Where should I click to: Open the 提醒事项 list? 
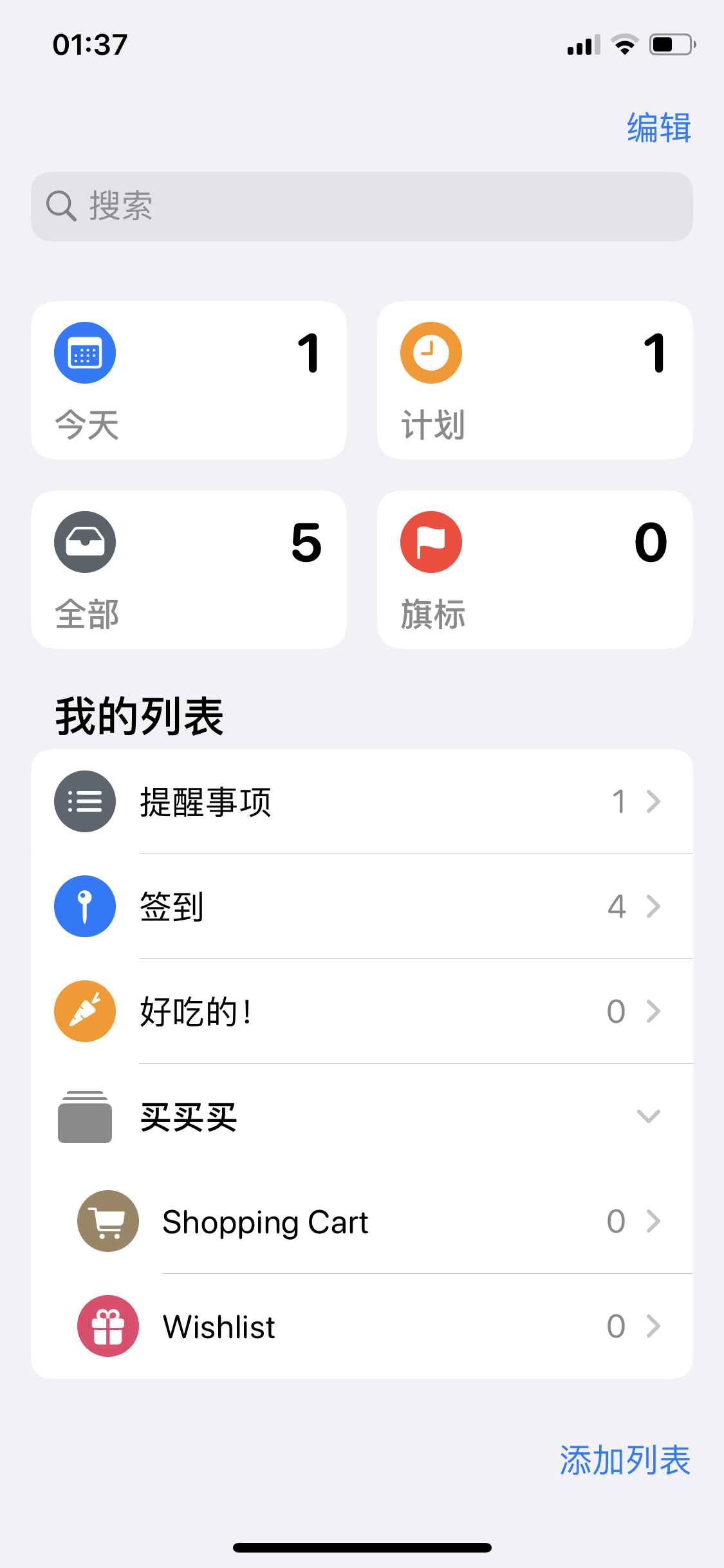(x=362, y=802)
